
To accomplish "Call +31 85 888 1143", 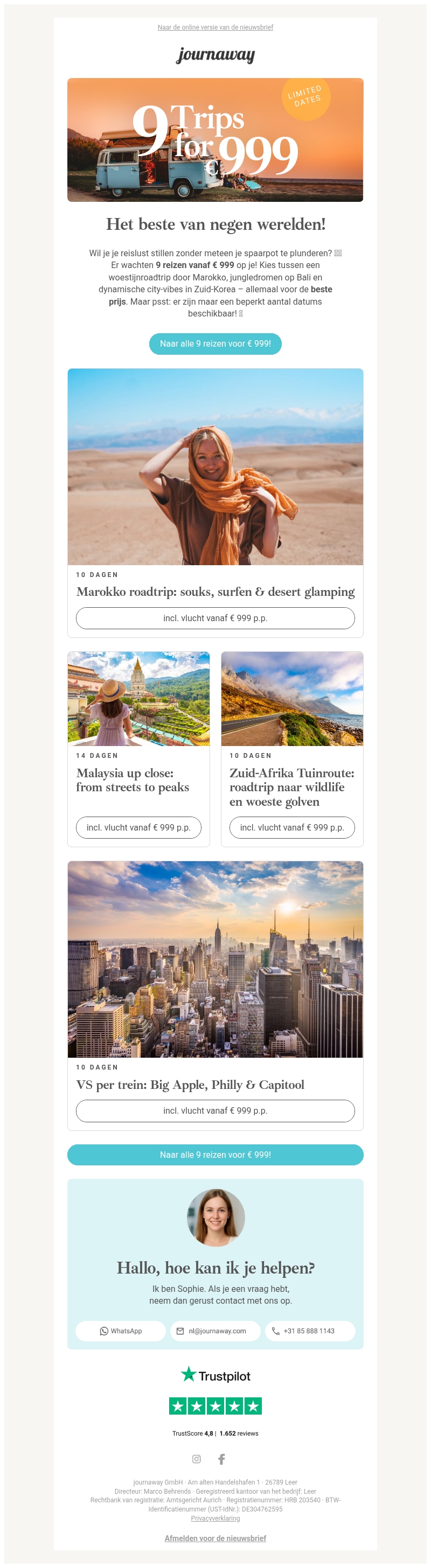I will point(310,1331).
